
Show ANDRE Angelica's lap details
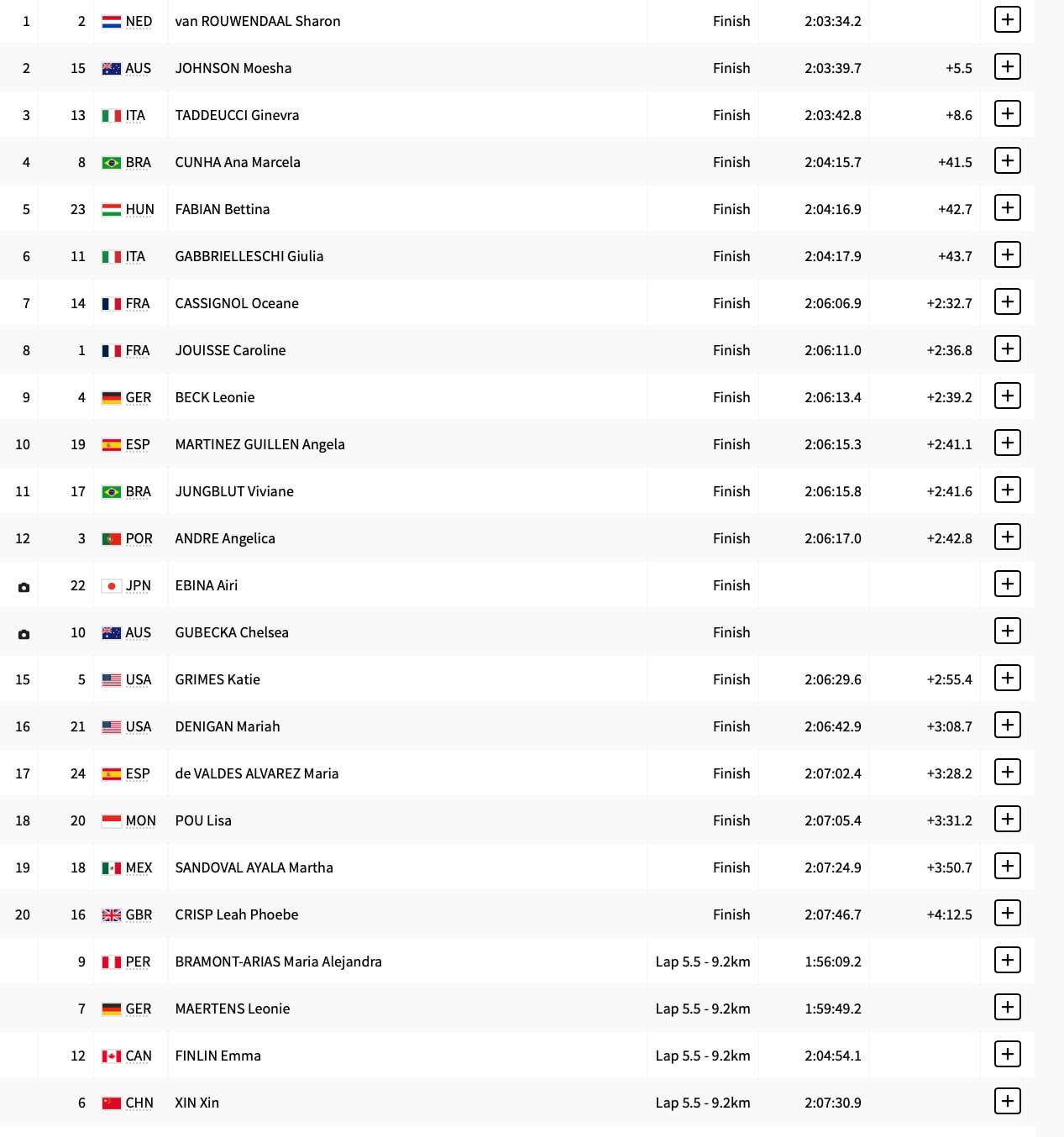tap(1007, 537)
